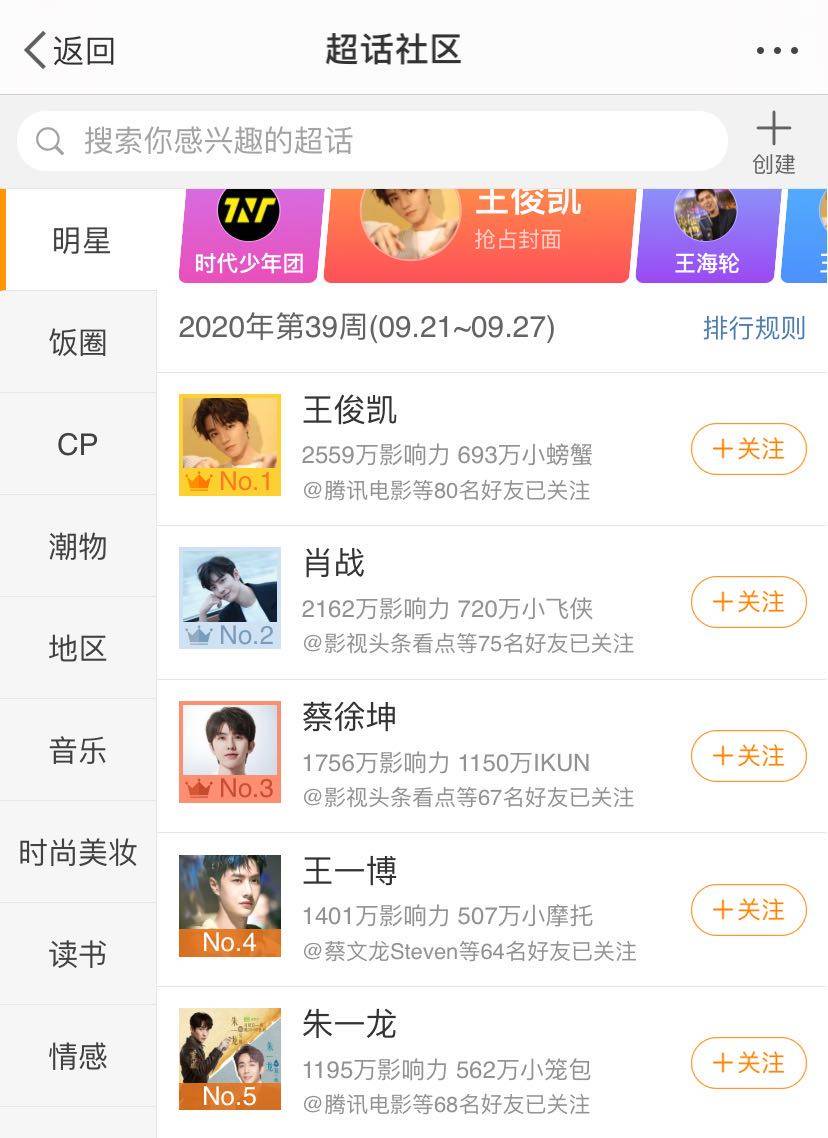
Task: Go back using the 返回 button
Action: (x=70, y=50)
